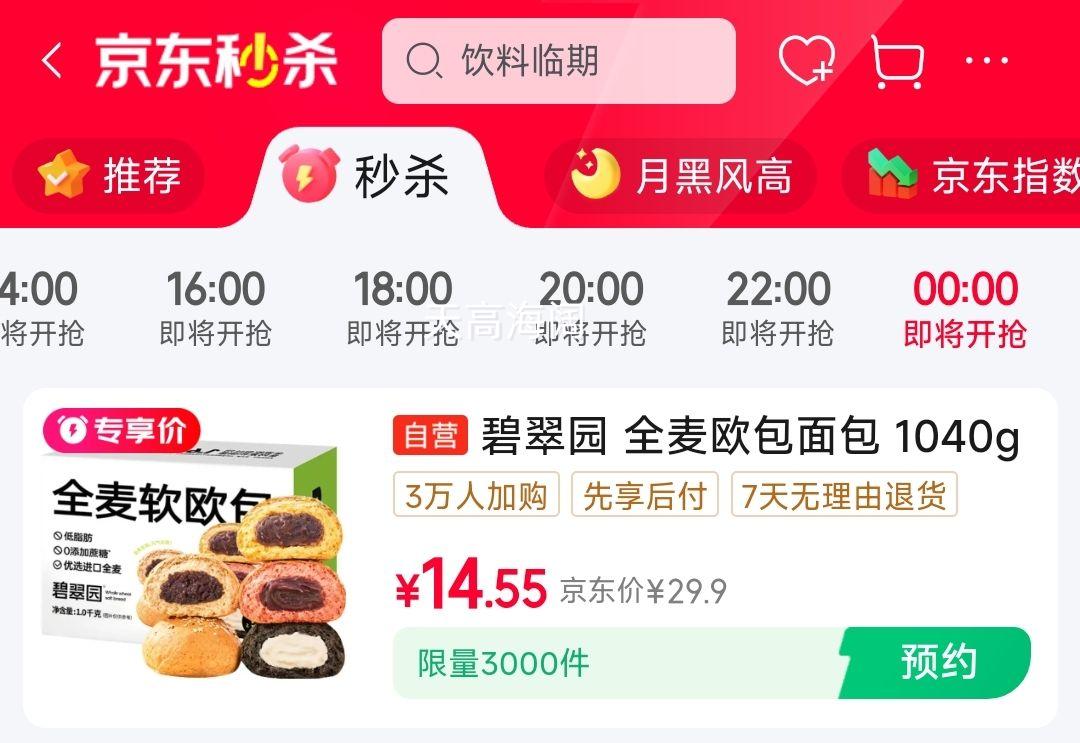
Task: Choose the 20:00 flash sale slot
Action: (590, 306)
